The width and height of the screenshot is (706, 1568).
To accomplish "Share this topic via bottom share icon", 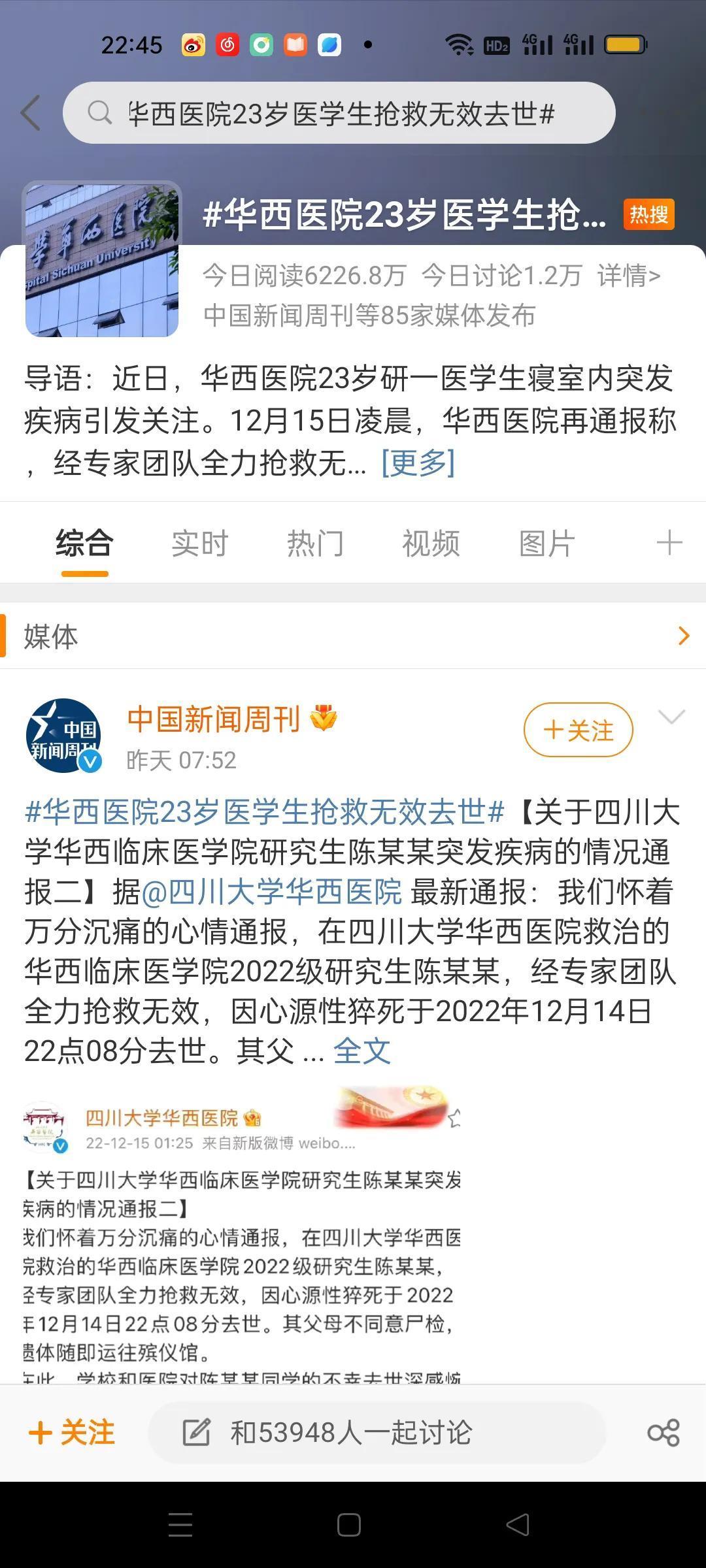I will click(663, 1433).
